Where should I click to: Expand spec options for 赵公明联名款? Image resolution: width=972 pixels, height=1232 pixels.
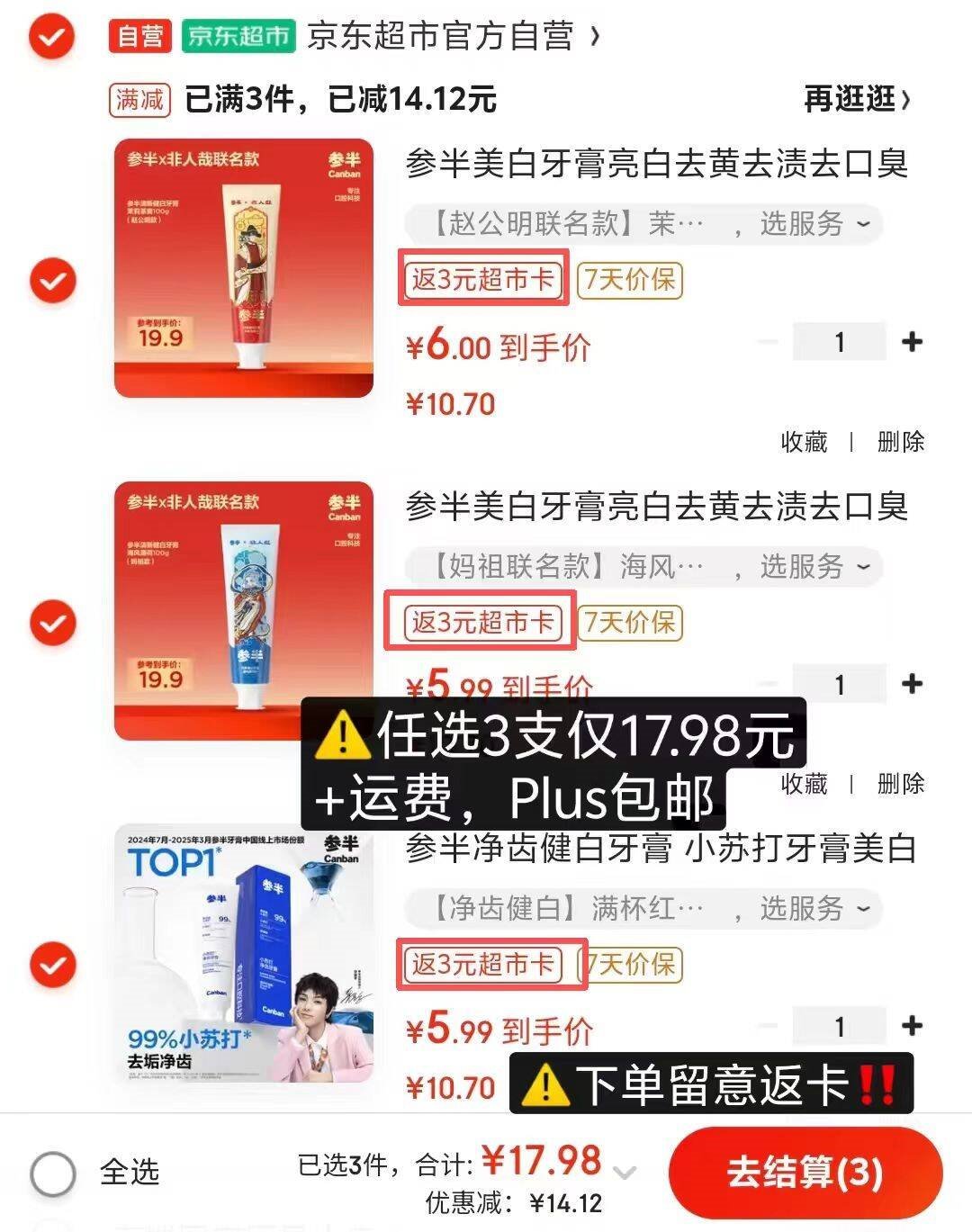(643, 223)
